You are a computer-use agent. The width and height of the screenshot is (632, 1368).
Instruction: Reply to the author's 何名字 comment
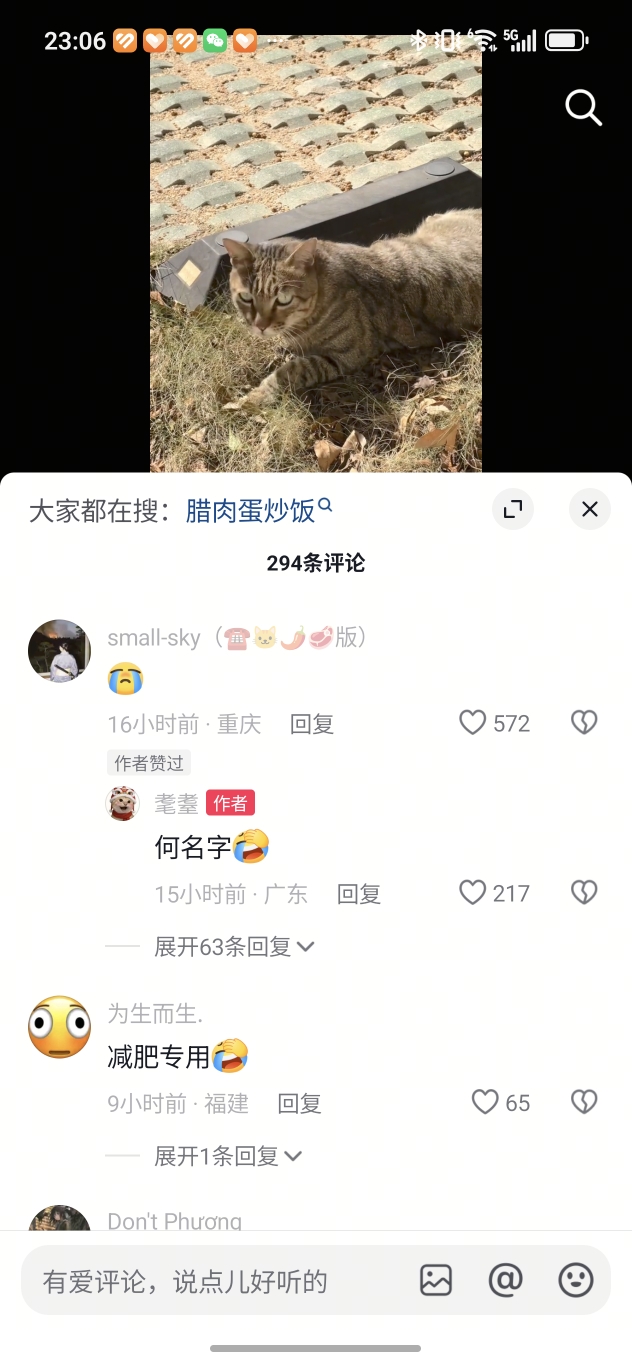[358, 894]
